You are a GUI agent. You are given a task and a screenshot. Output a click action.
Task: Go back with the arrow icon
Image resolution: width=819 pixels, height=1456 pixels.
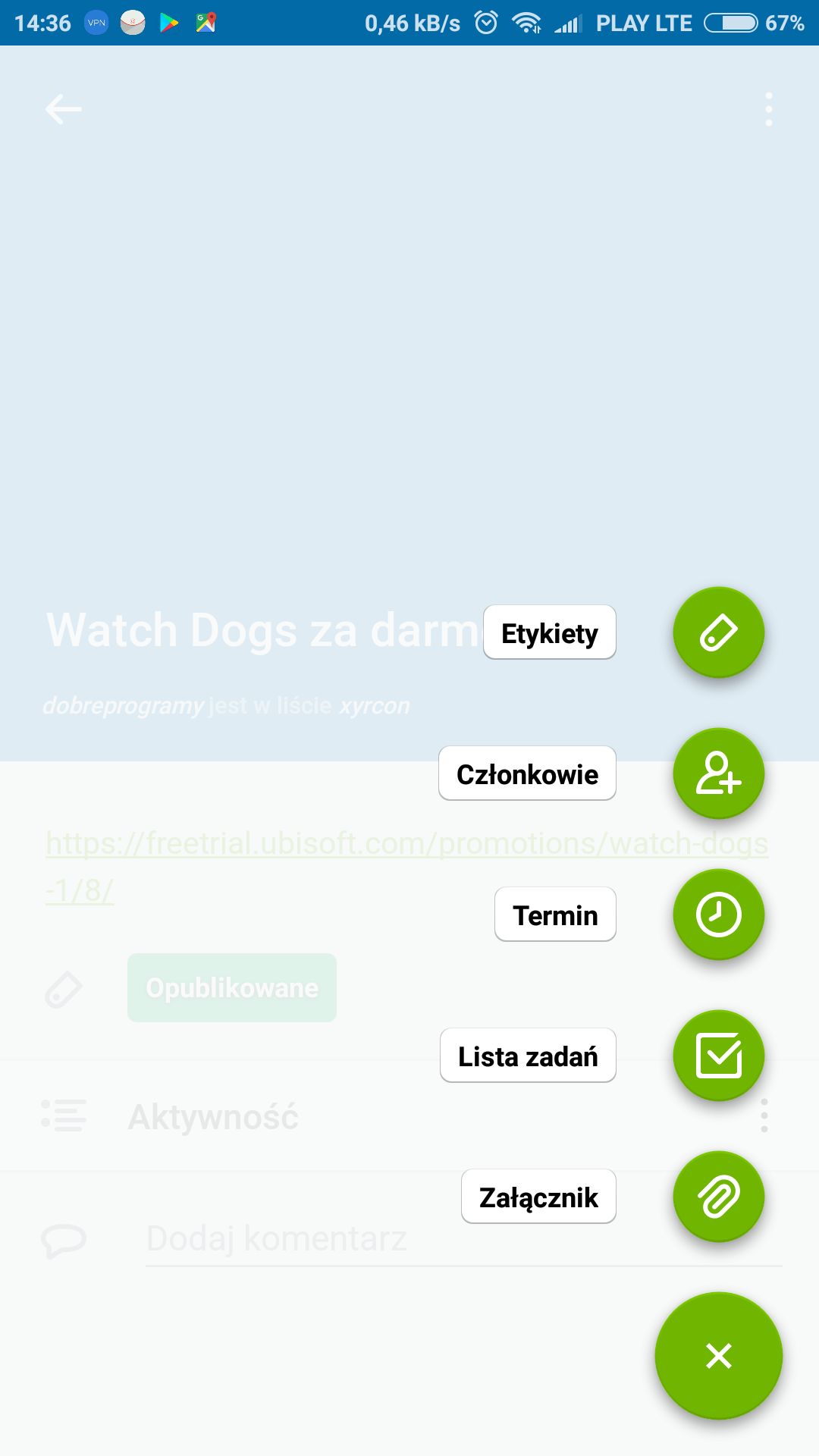point(64,109)
